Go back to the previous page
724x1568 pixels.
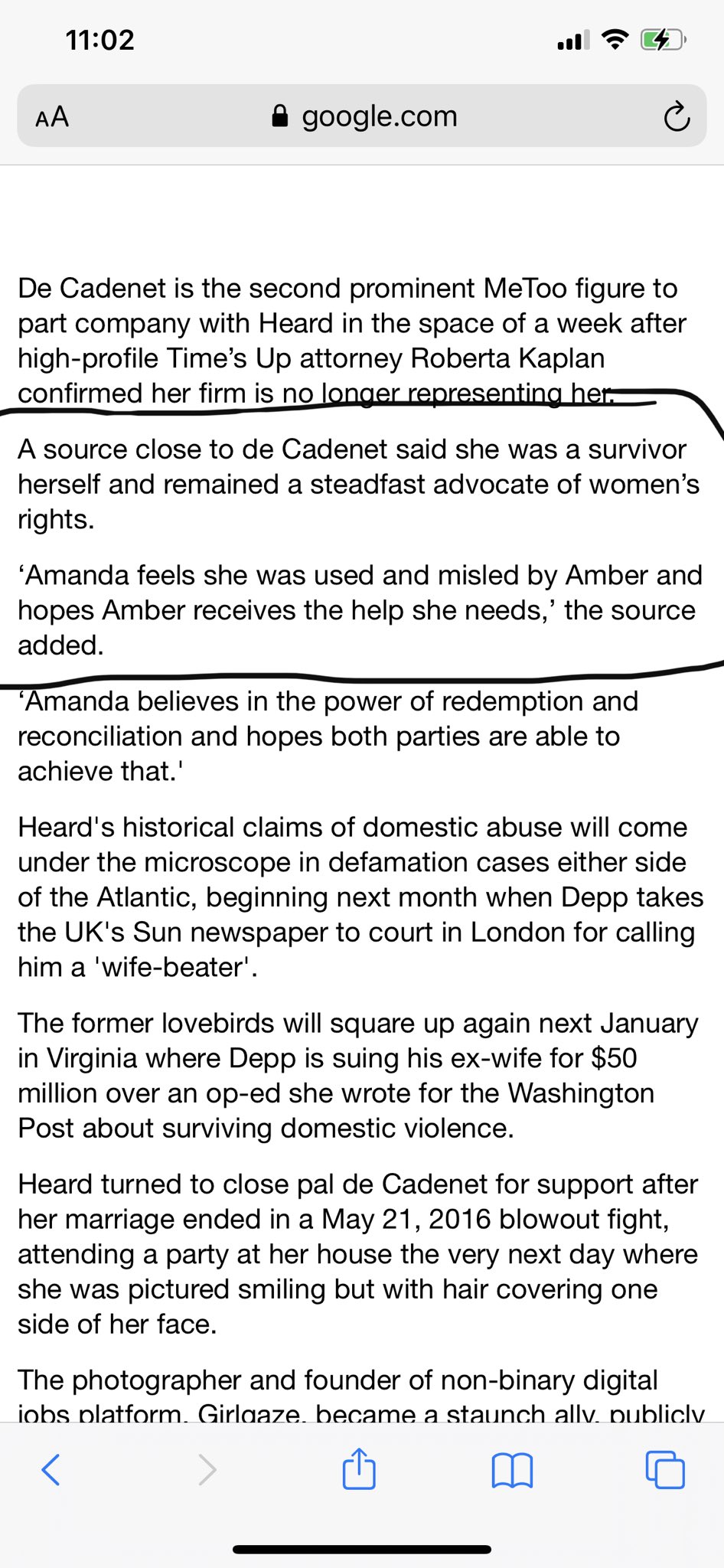coord(51,1469)
